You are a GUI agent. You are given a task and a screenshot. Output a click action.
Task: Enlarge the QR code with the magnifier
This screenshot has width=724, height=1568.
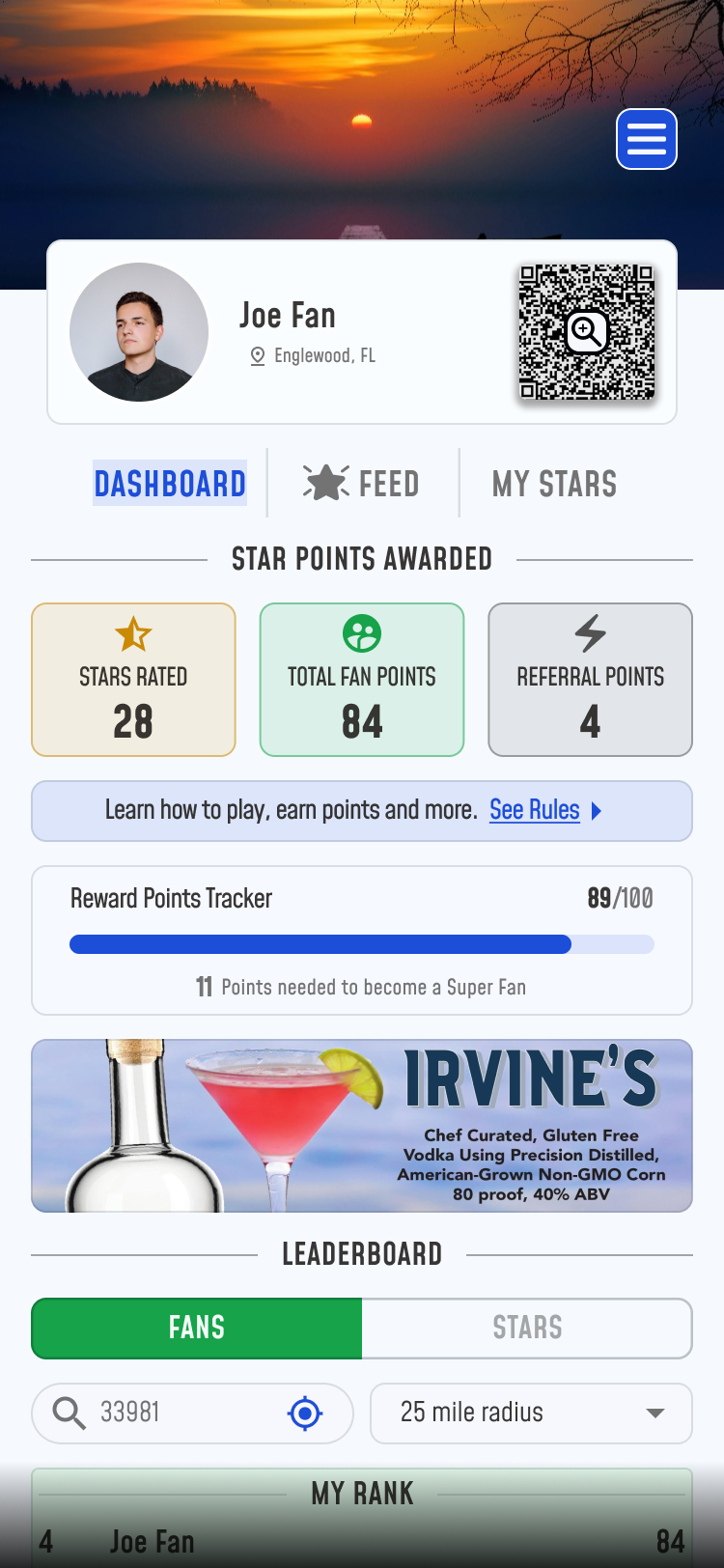[586, 331]
